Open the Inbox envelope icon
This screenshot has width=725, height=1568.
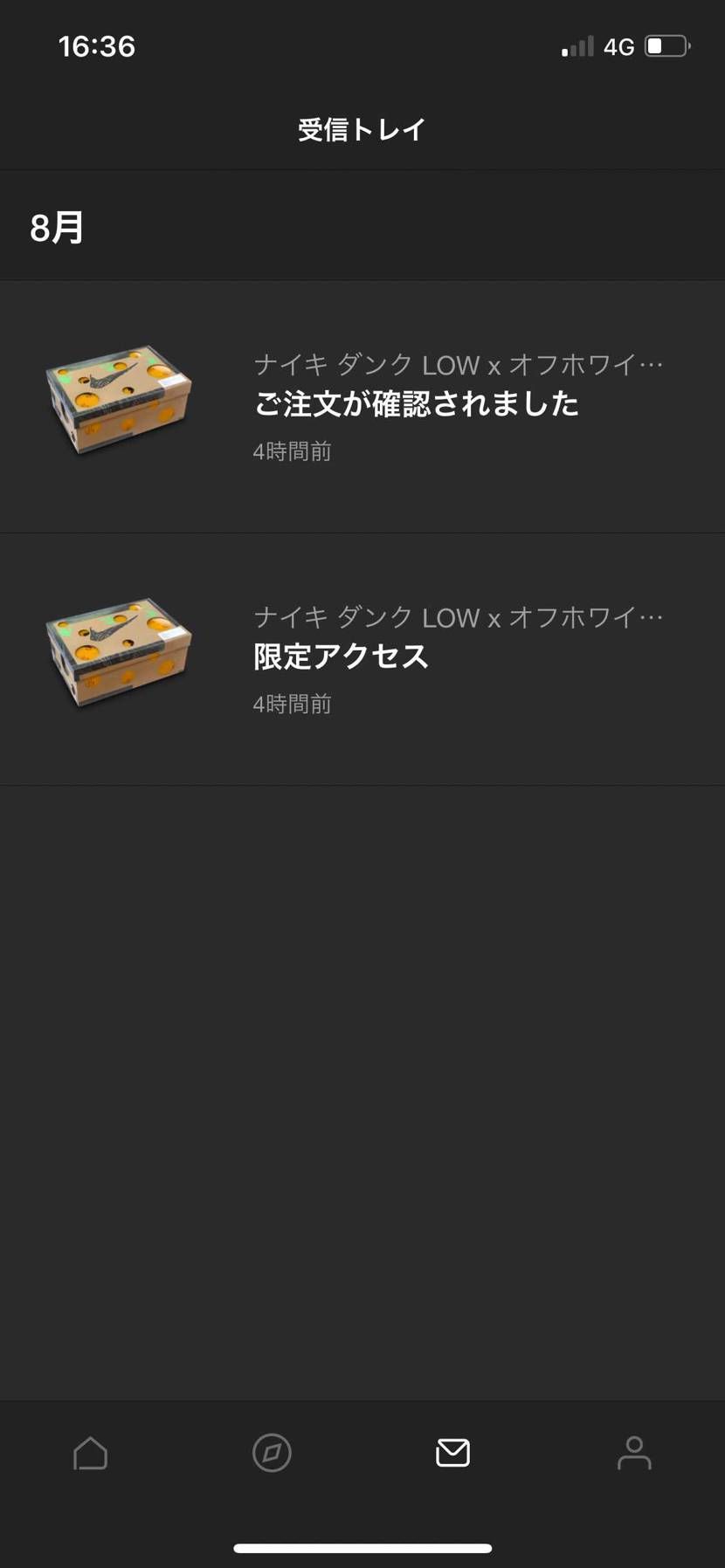452,1453
